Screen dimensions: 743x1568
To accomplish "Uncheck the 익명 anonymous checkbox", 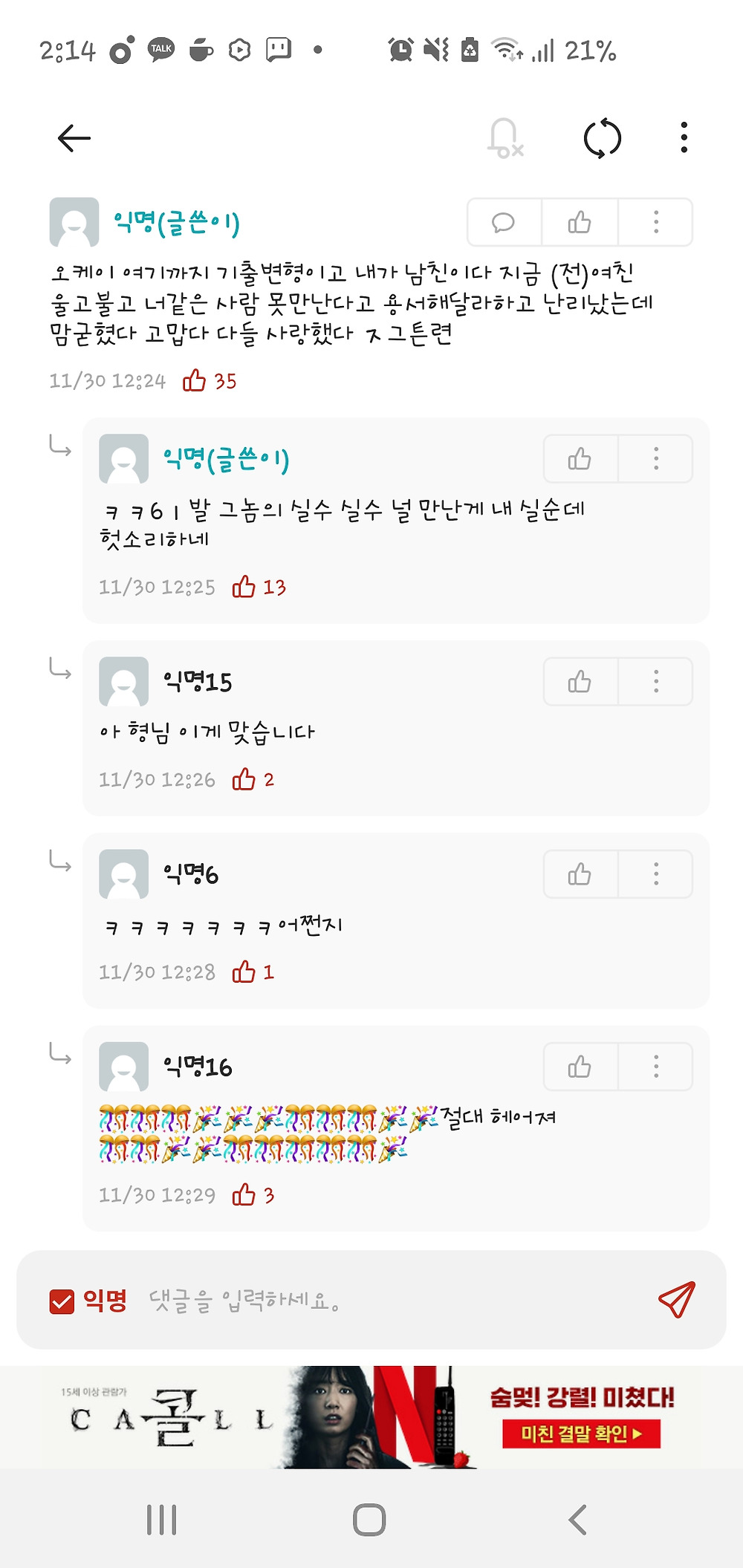I will (62, 1301).
